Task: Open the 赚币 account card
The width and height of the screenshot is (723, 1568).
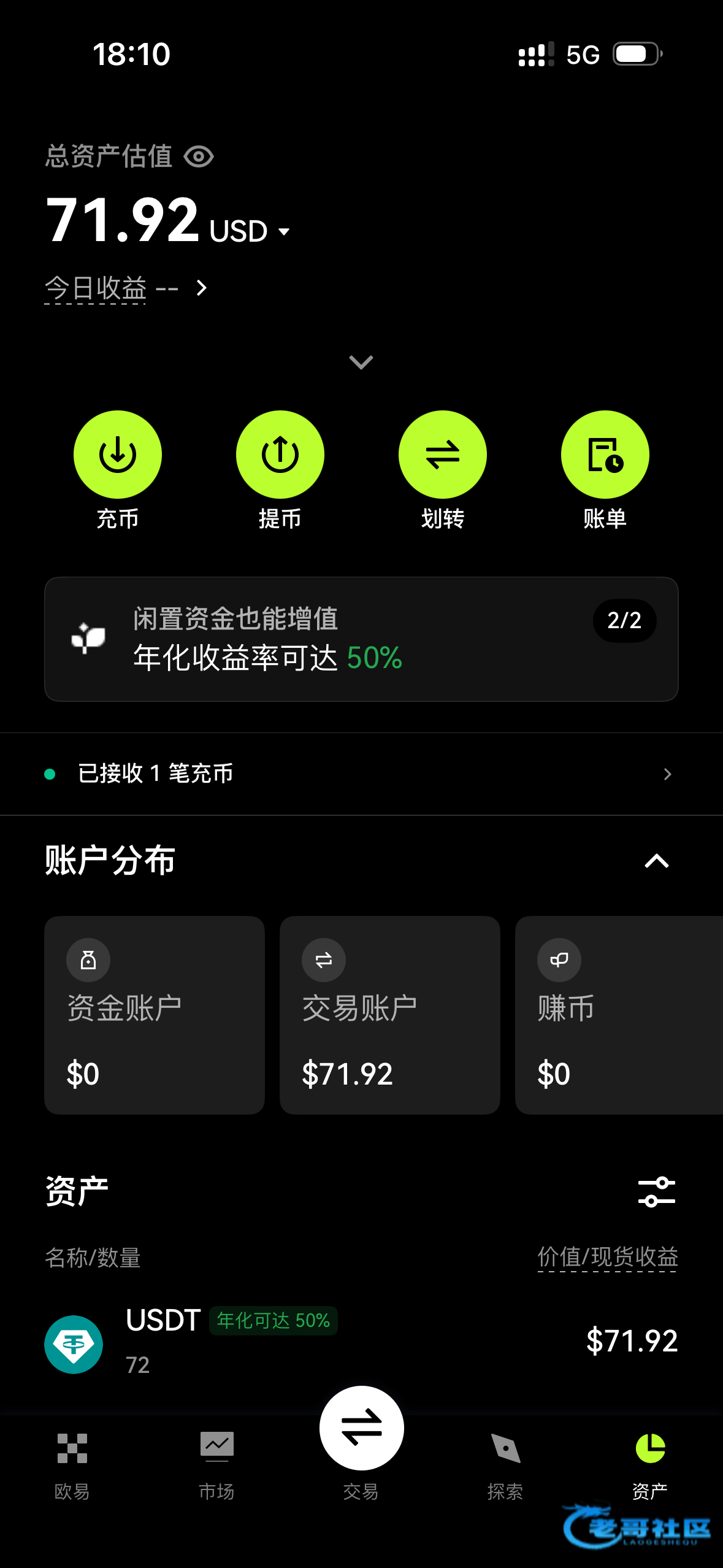Action: 618,1015
